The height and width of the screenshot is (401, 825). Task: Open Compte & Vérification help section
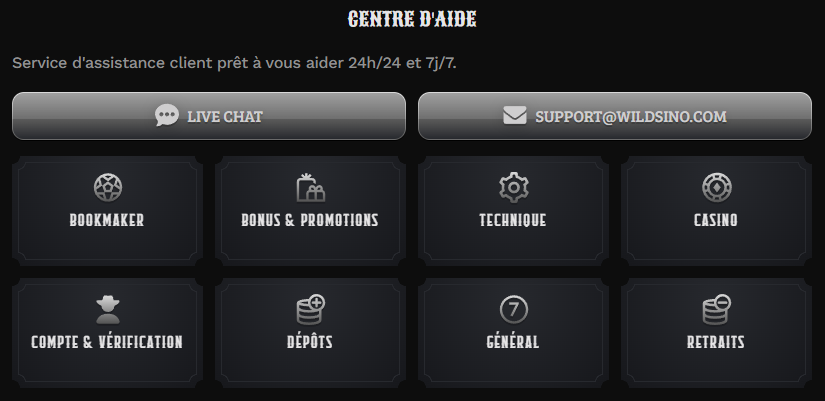[x=107, y=327]
